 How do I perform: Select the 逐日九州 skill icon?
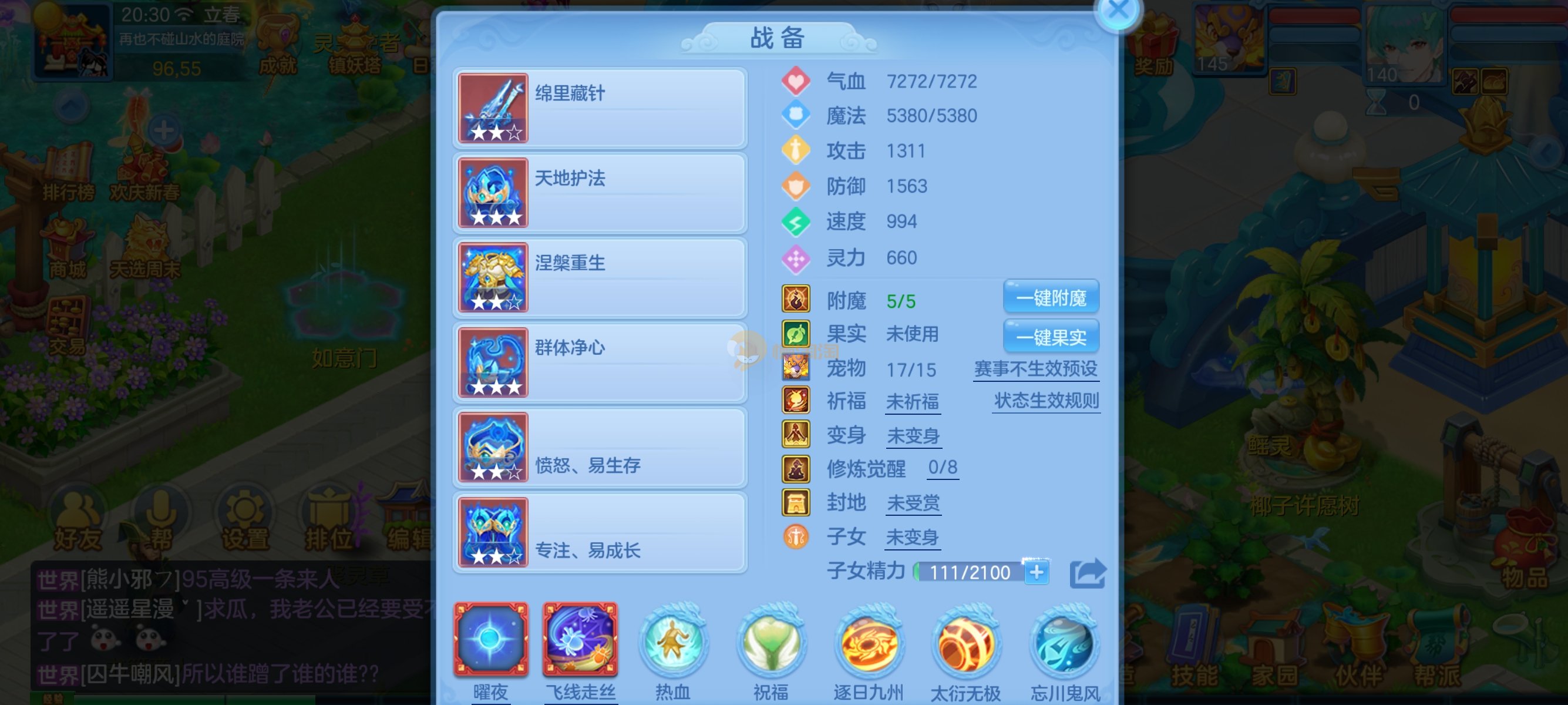click(x=868, y=643)
